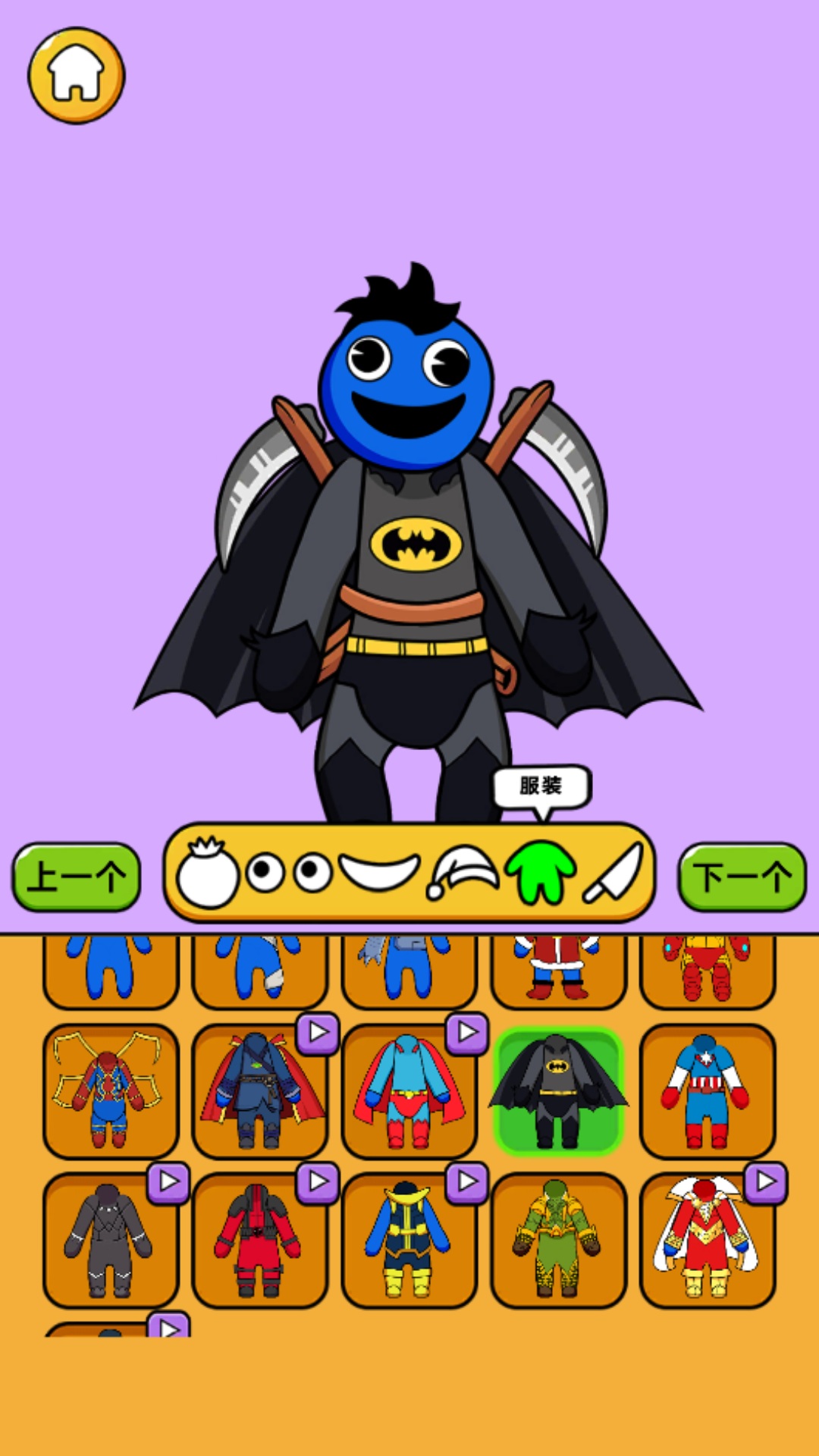Tap the 下一个 (next) button

(742, 877)
